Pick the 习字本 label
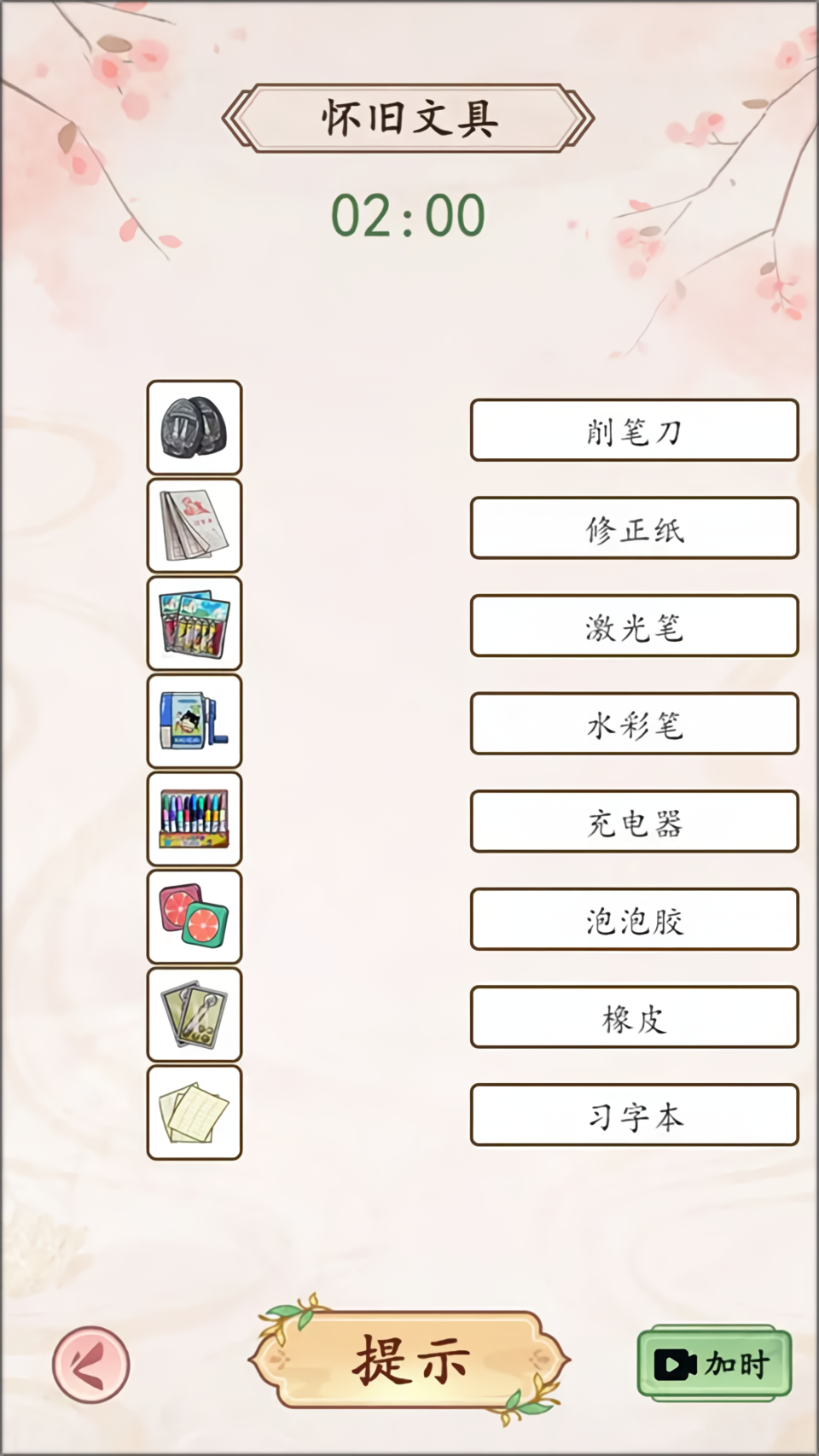Viewport: 819px width, 1456px height. click(x=634, y=1115)
